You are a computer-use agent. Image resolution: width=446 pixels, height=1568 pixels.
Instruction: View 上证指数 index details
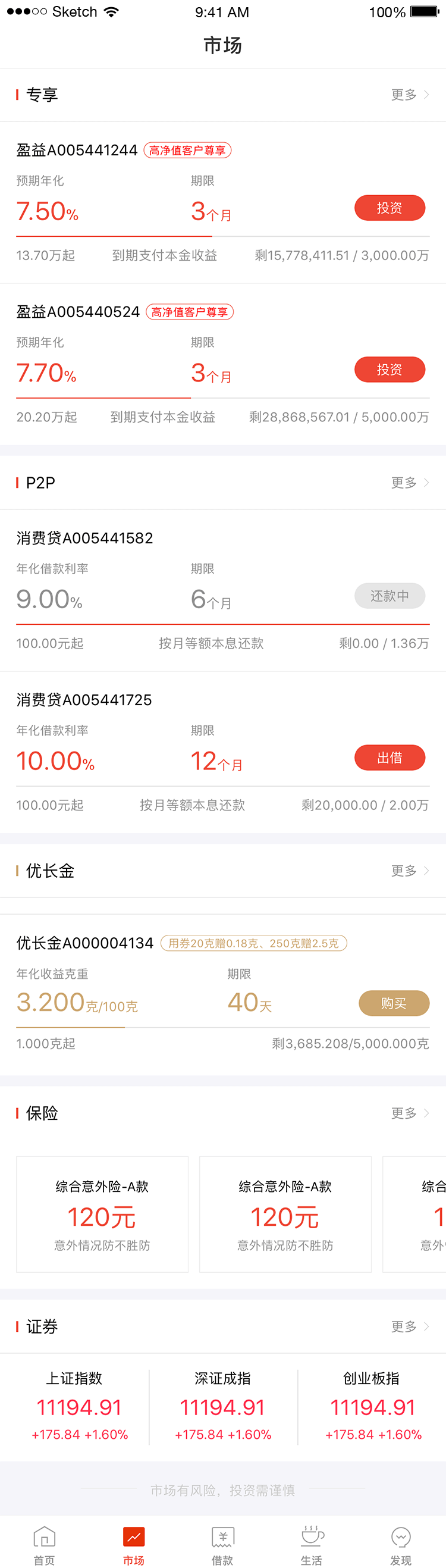coord(75,1407)
